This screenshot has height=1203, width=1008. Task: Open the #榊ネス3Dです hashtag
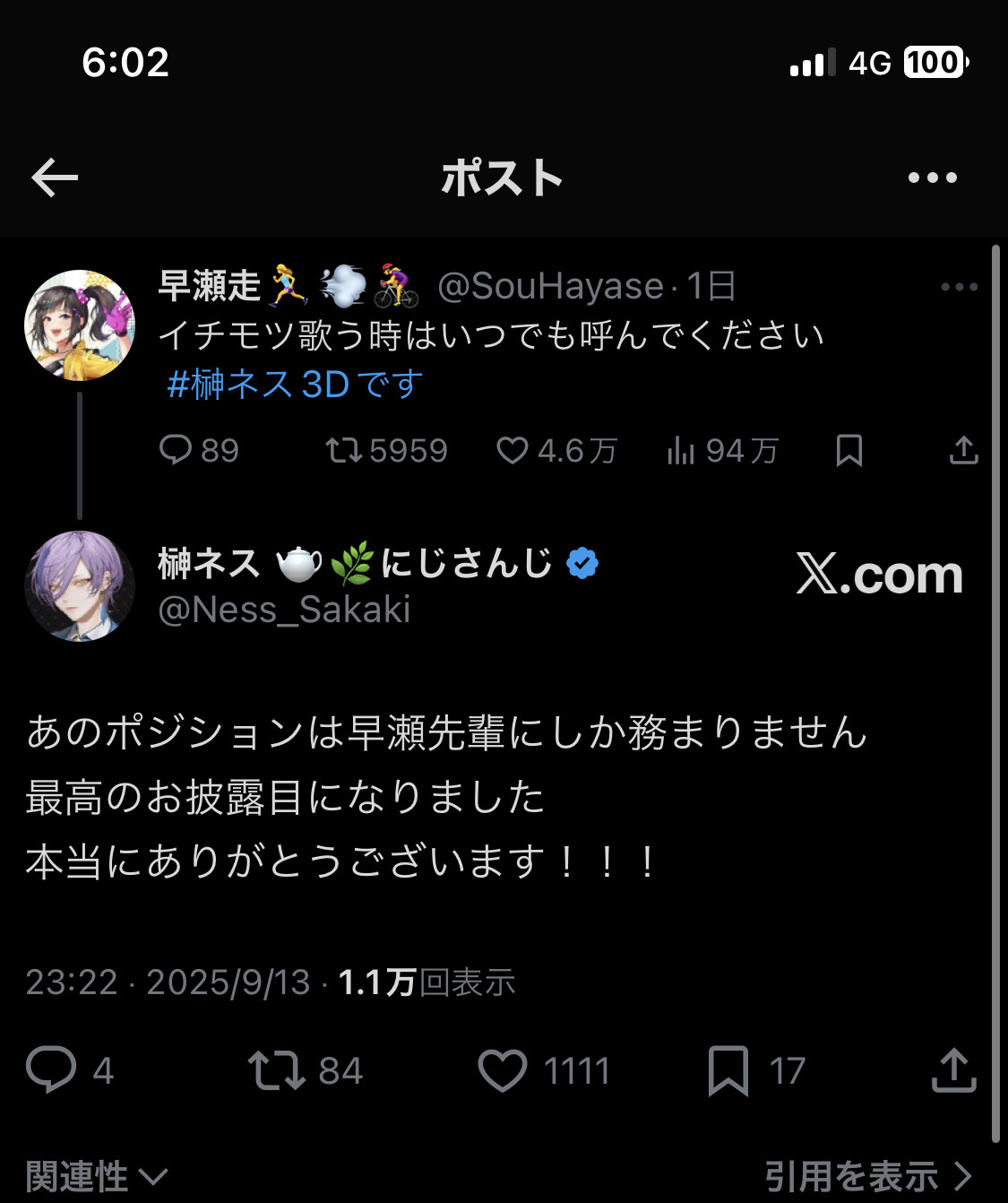(x=295, y=385)
